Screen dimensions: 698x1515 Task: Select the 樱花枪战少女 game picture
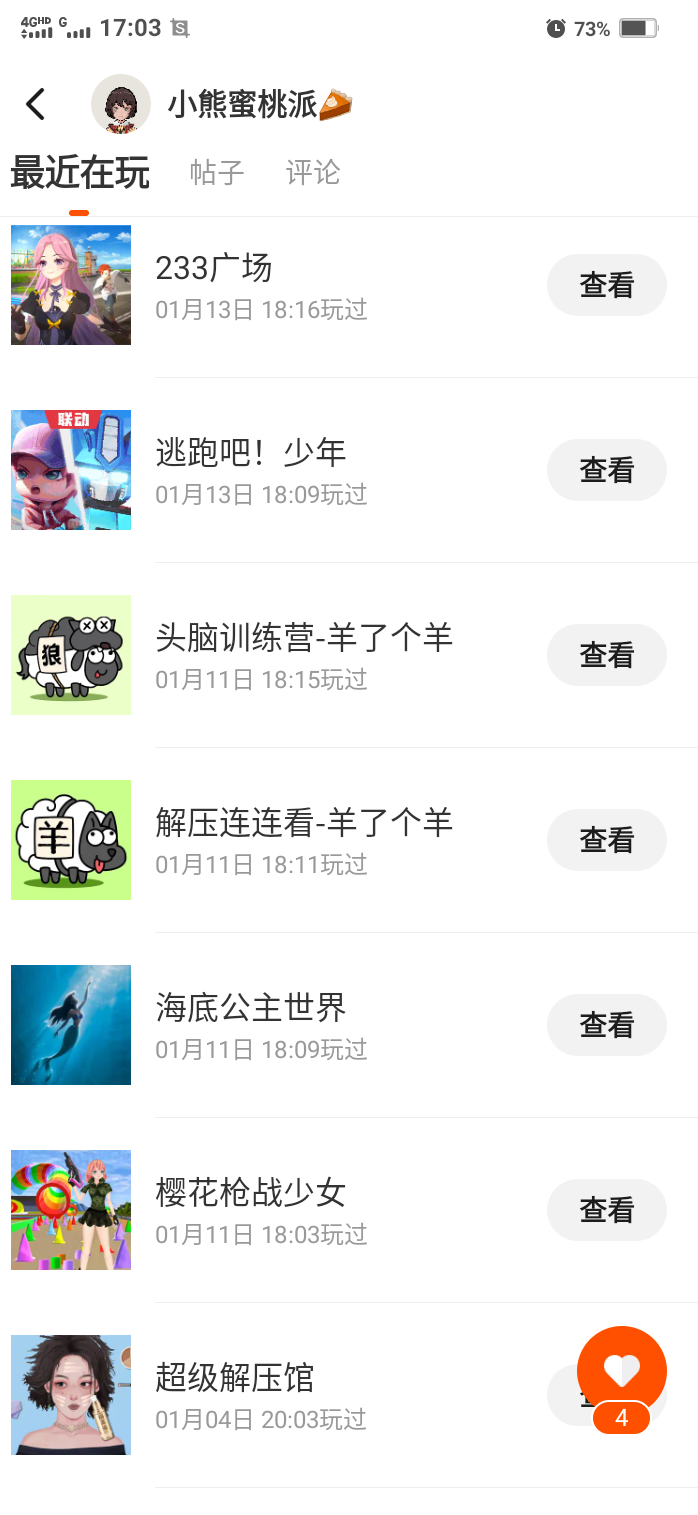71,1210
